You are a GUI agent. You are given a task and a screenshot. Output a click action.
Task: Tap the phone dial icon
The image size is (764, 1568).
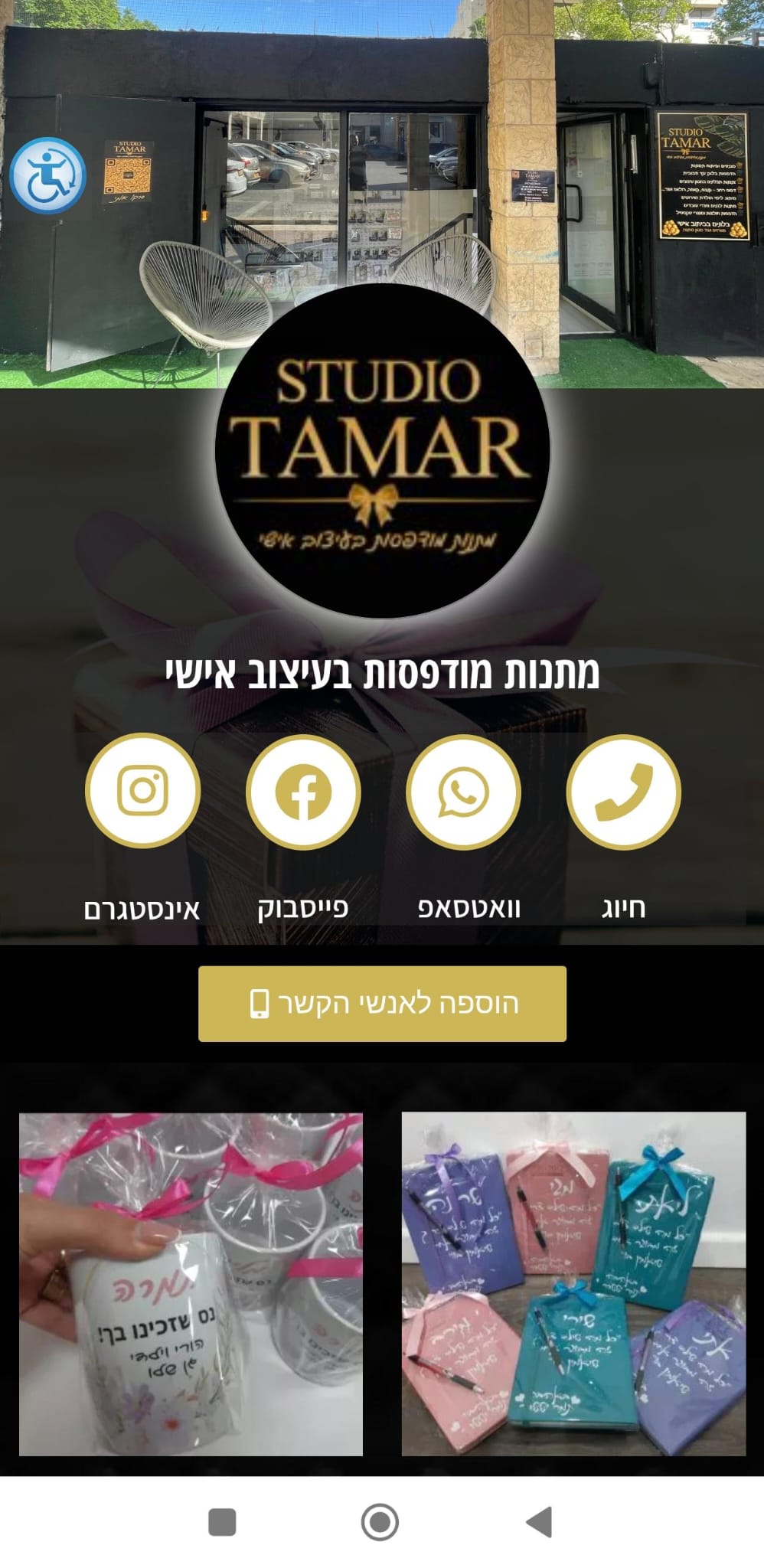click(x=623, y=792)
